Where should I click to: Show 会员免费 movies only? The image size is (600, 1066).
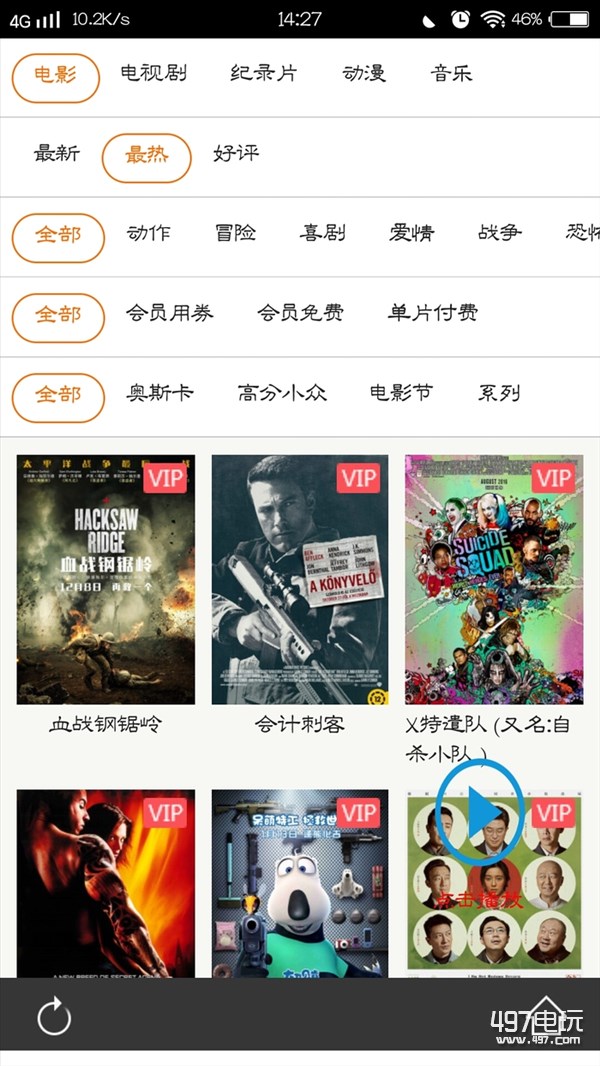coord(300,314)
